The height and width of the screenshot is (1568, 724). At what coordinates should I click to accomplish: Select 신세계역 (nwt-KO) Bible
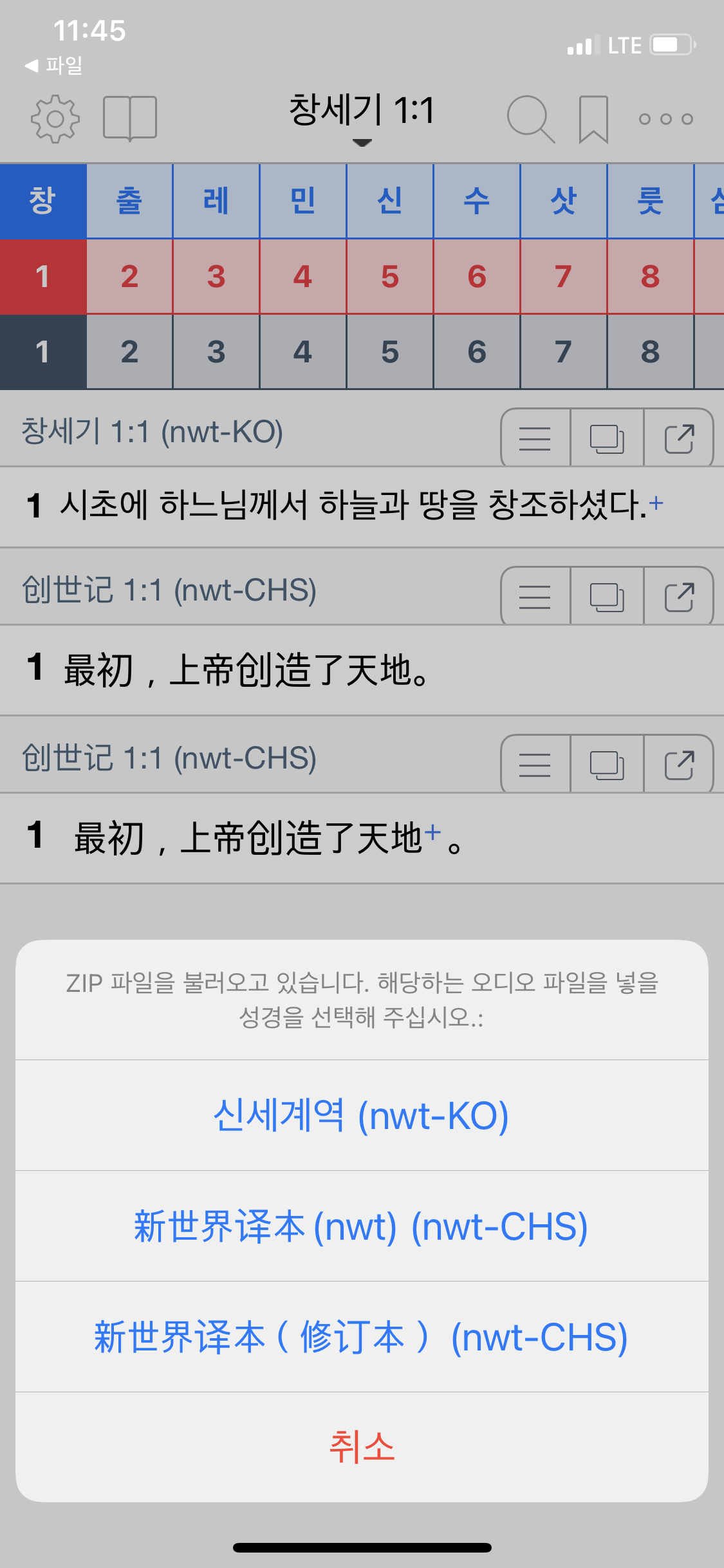coord(361,1115)
